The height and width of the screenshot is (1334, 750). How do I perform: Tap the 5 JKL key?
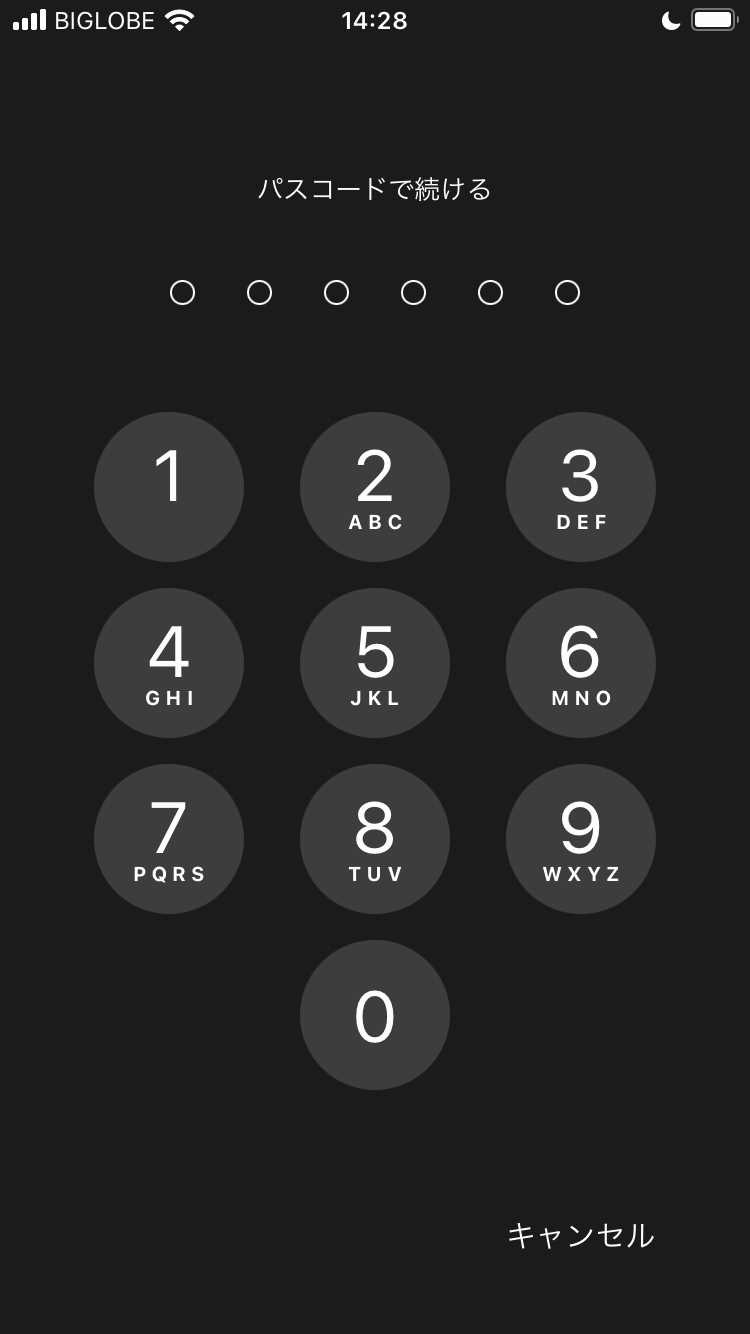(375, 663)
